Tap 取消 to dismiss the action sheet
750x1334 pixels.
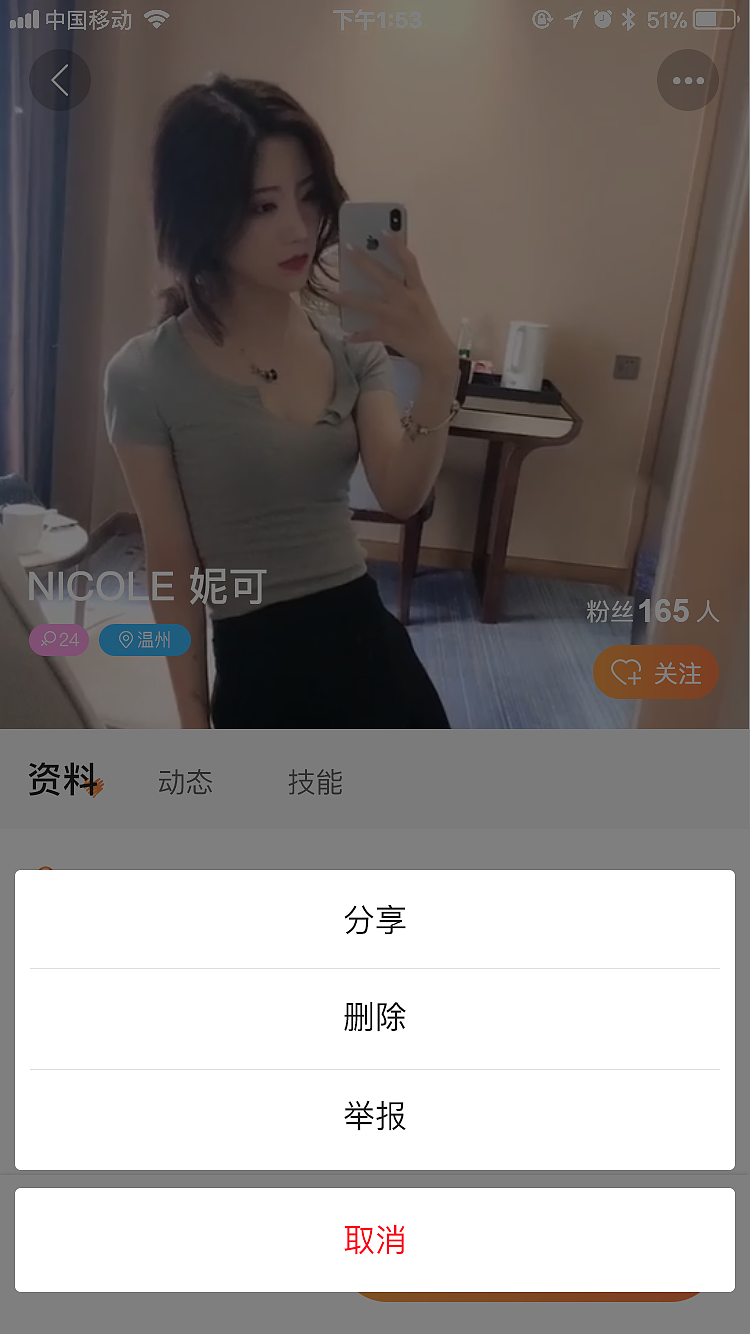click(x=375, y=1240)
